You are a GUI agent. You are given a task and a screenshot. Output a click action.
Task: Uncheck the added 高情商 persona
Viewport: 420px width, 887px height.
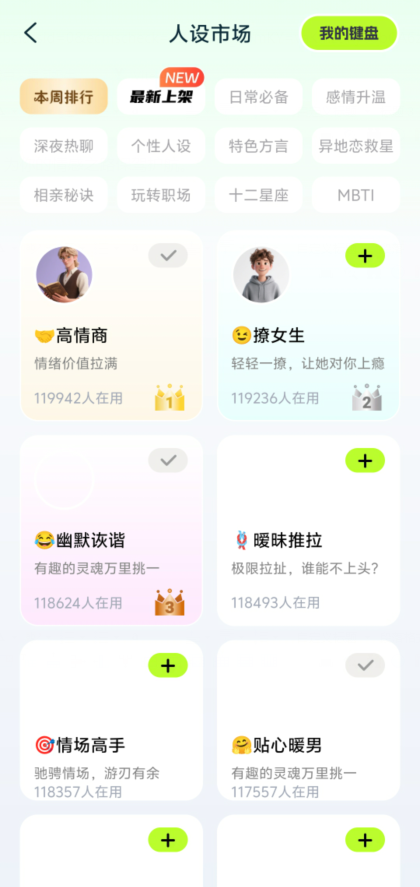(x=168, y=256)
